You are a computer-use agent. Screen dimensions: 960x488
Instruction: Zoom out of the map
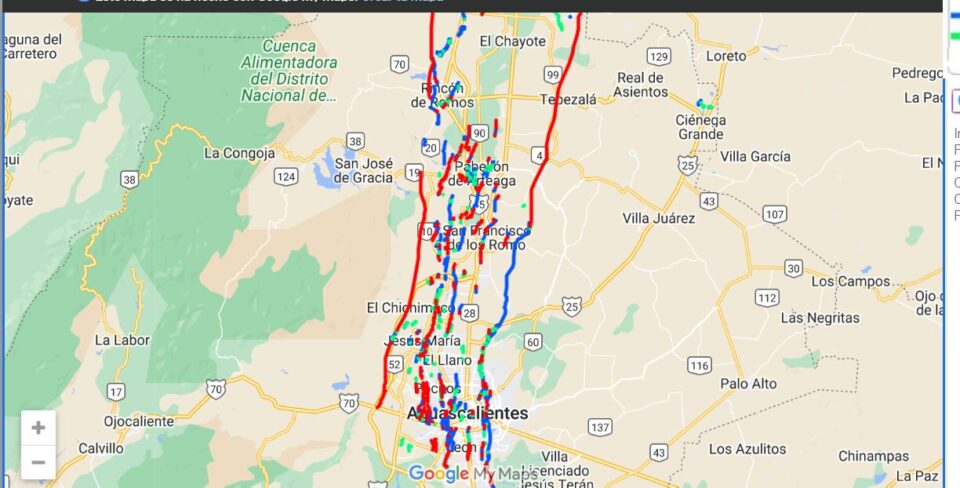[x=38, y=462]
